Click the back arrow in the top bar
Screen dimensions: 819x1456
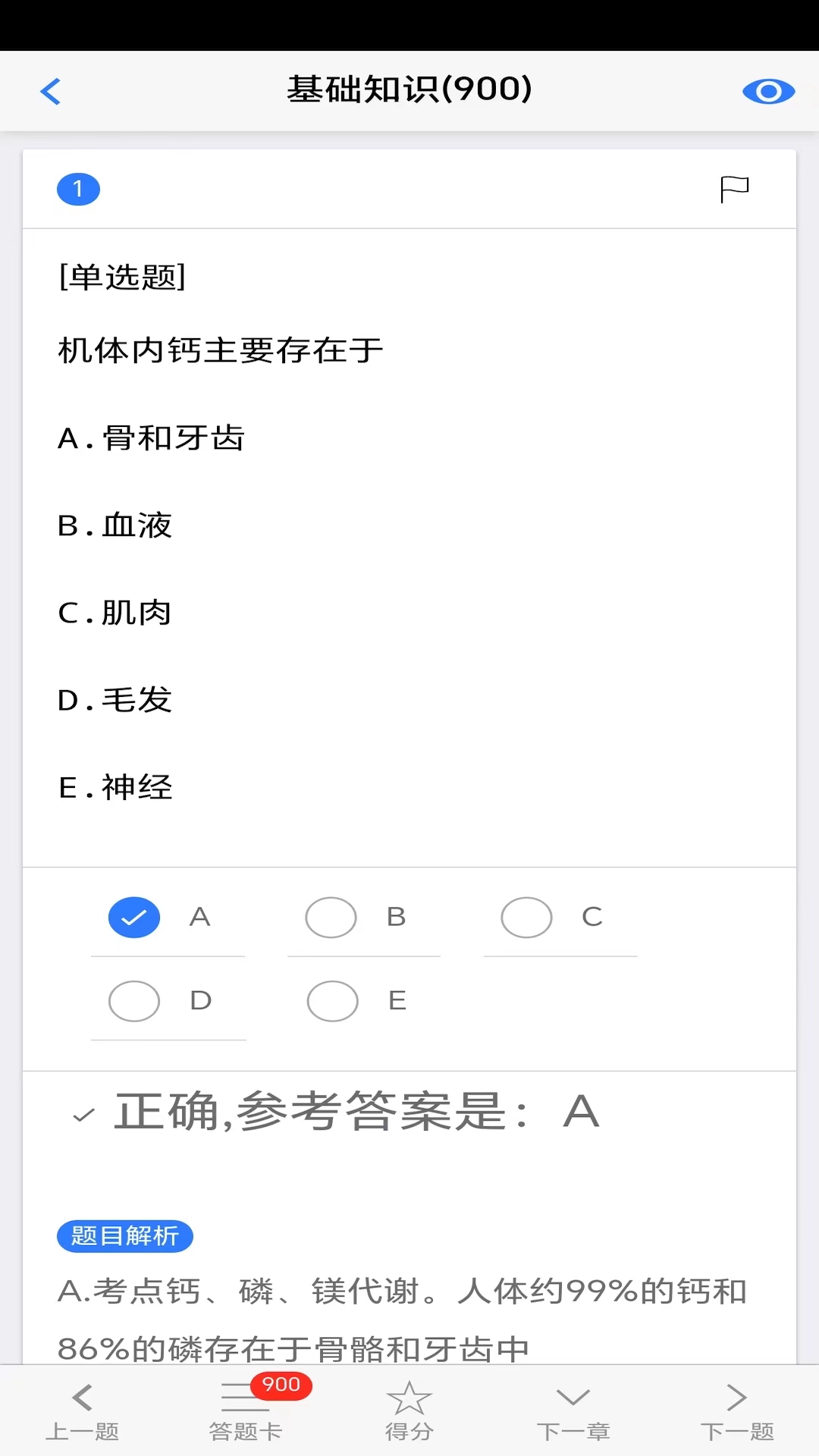pyautogui.click(x=50, y=90)
